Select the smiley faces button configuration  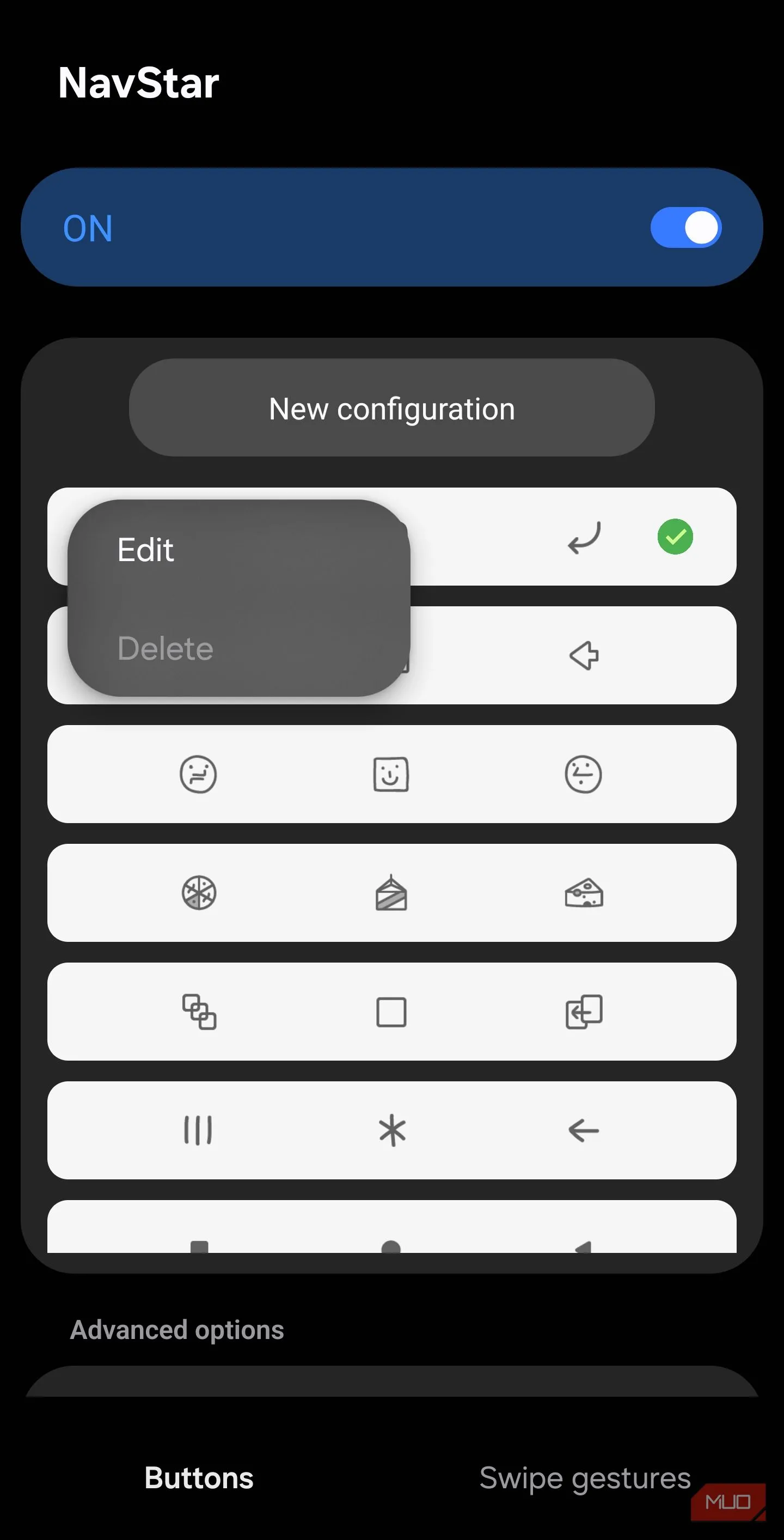coord(391,774)
